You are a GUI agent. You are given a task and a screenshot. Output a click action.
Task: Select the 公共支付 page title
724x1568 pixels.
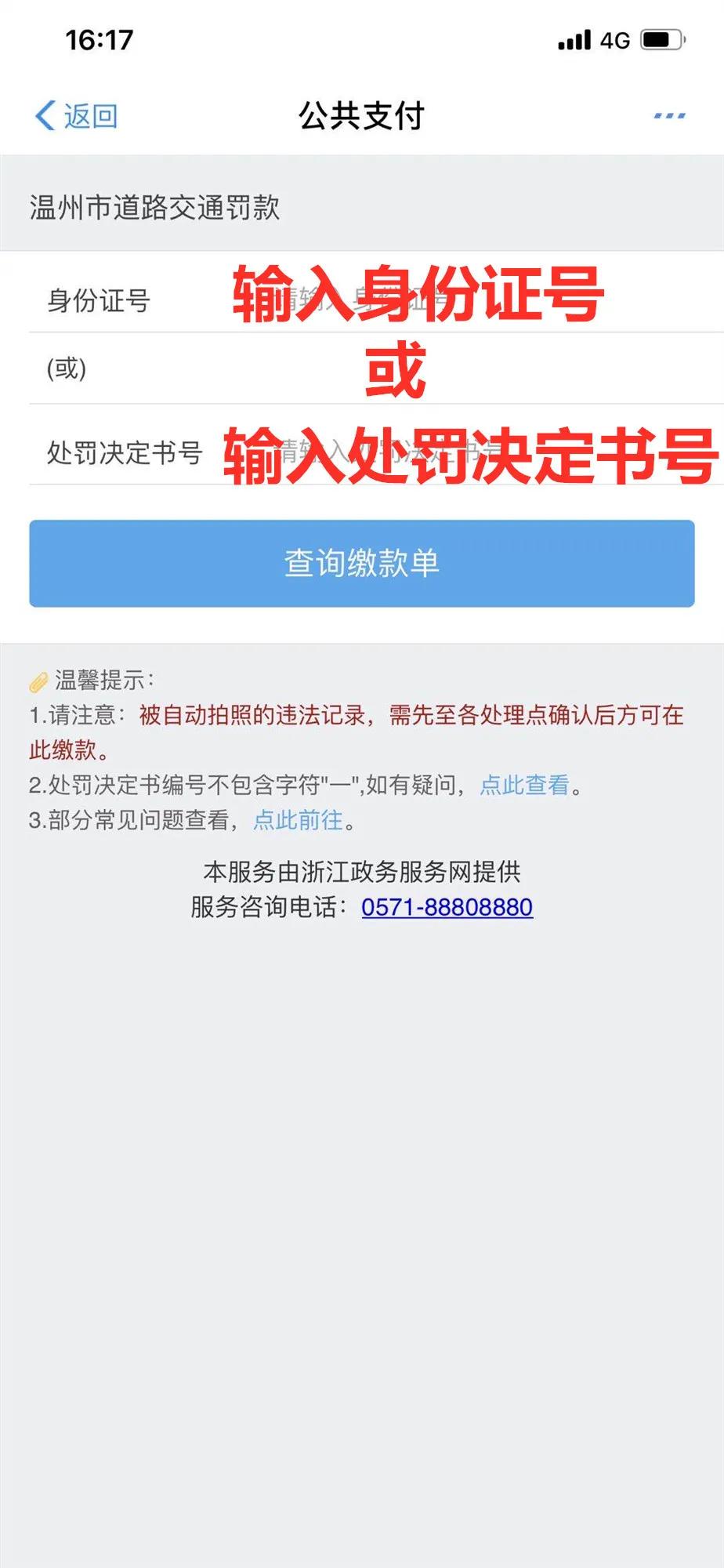tap(362, 115)
